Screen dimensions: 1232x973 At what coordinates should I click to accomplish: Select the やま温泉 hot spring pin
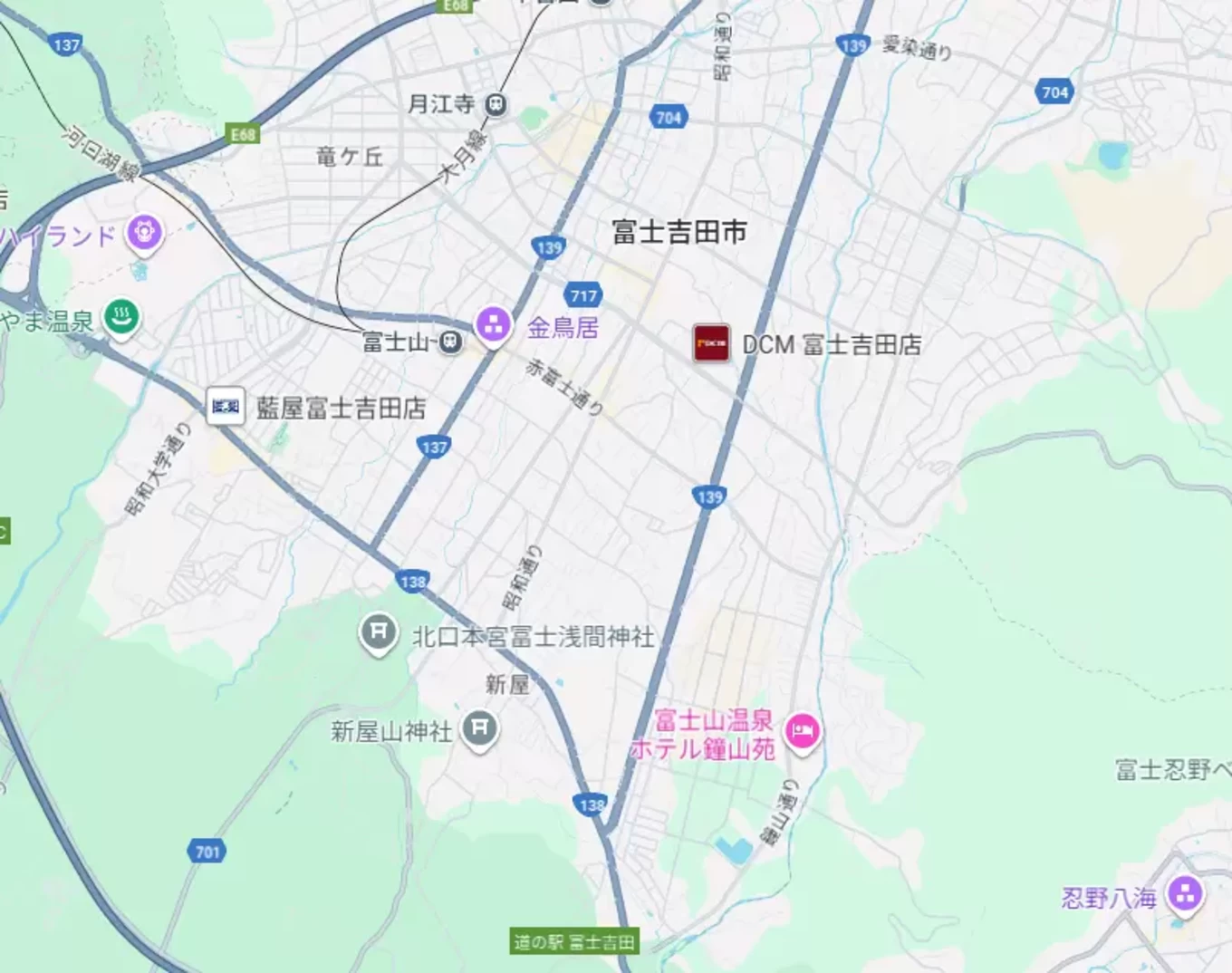(x=121, y=318)
